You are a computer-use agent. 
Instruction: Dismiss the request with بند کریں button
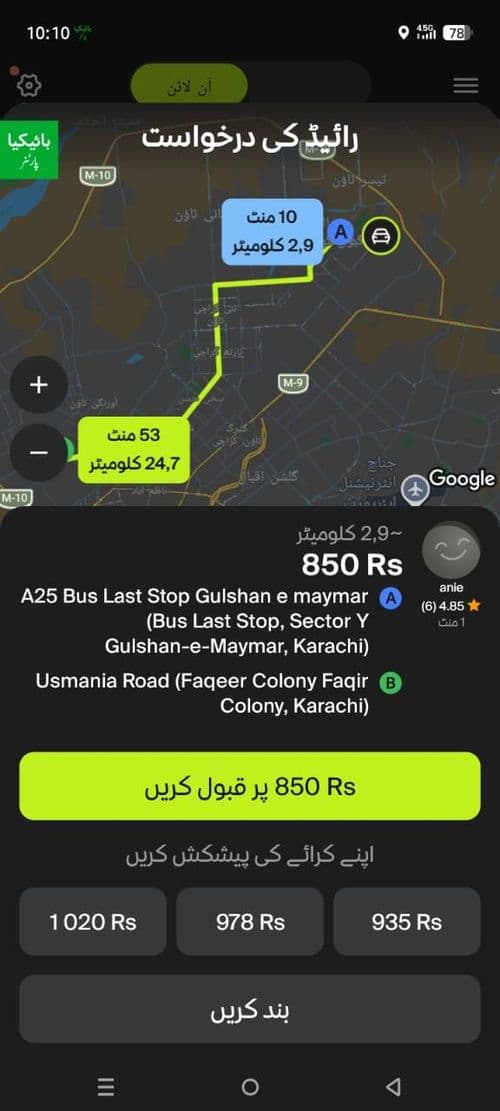[249, 1009]
